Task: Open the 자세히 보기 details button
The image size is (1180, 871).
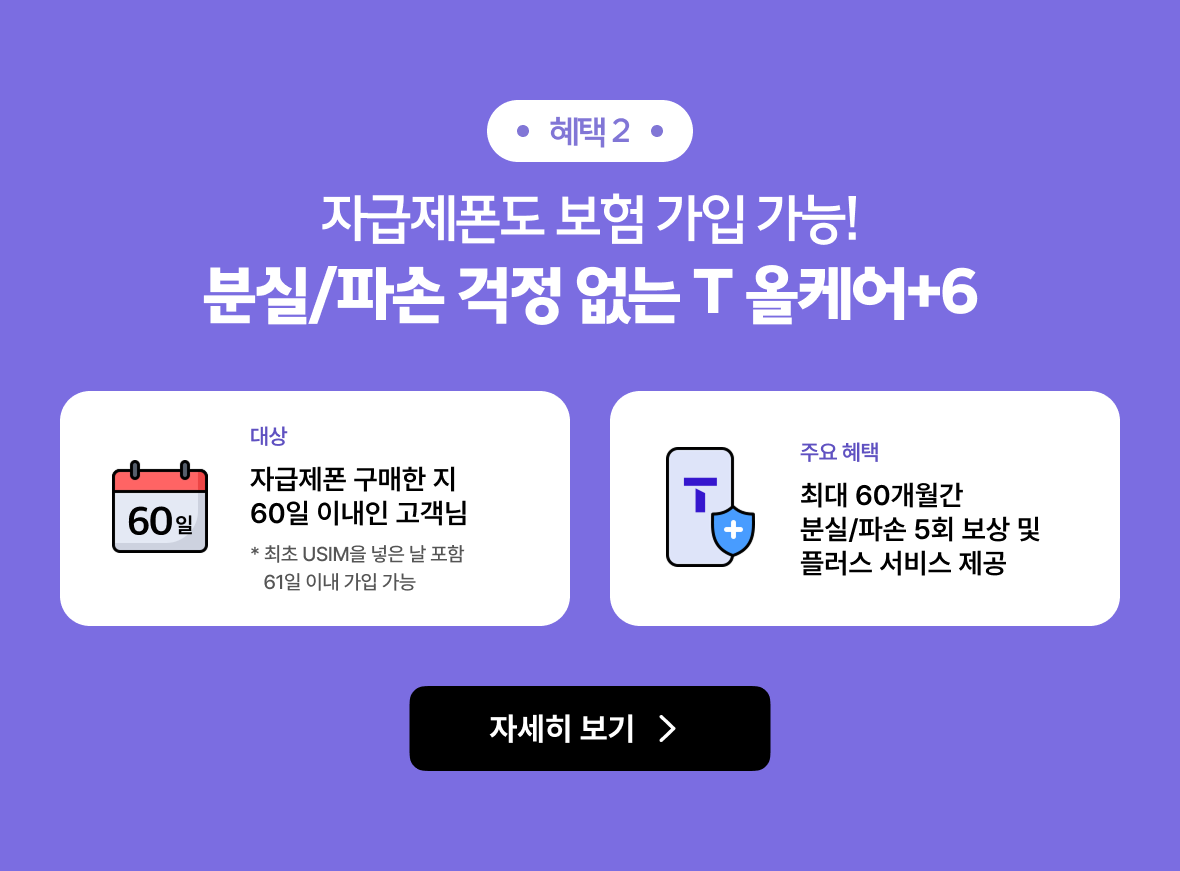Action: point(589,728)
